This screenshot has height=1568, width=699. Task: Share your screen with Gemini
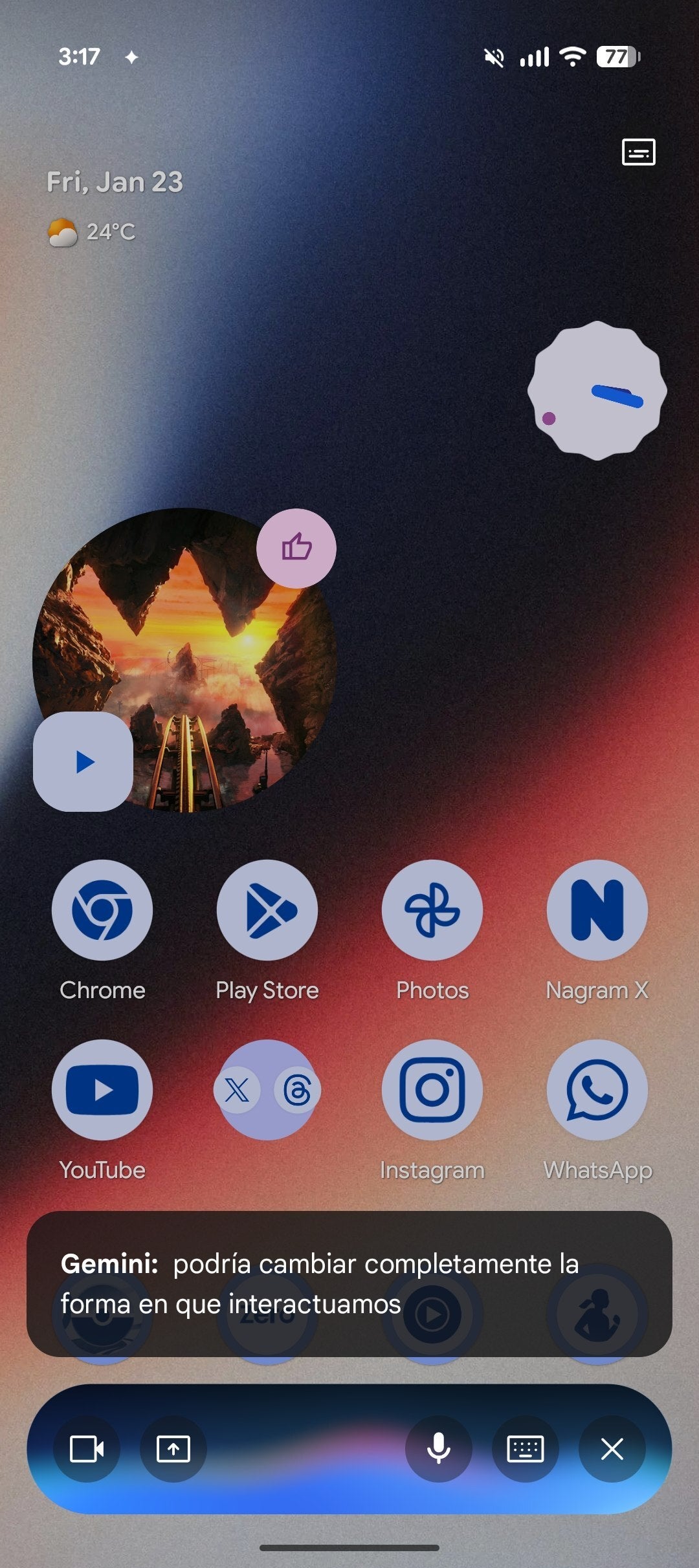pos(173,1449)
